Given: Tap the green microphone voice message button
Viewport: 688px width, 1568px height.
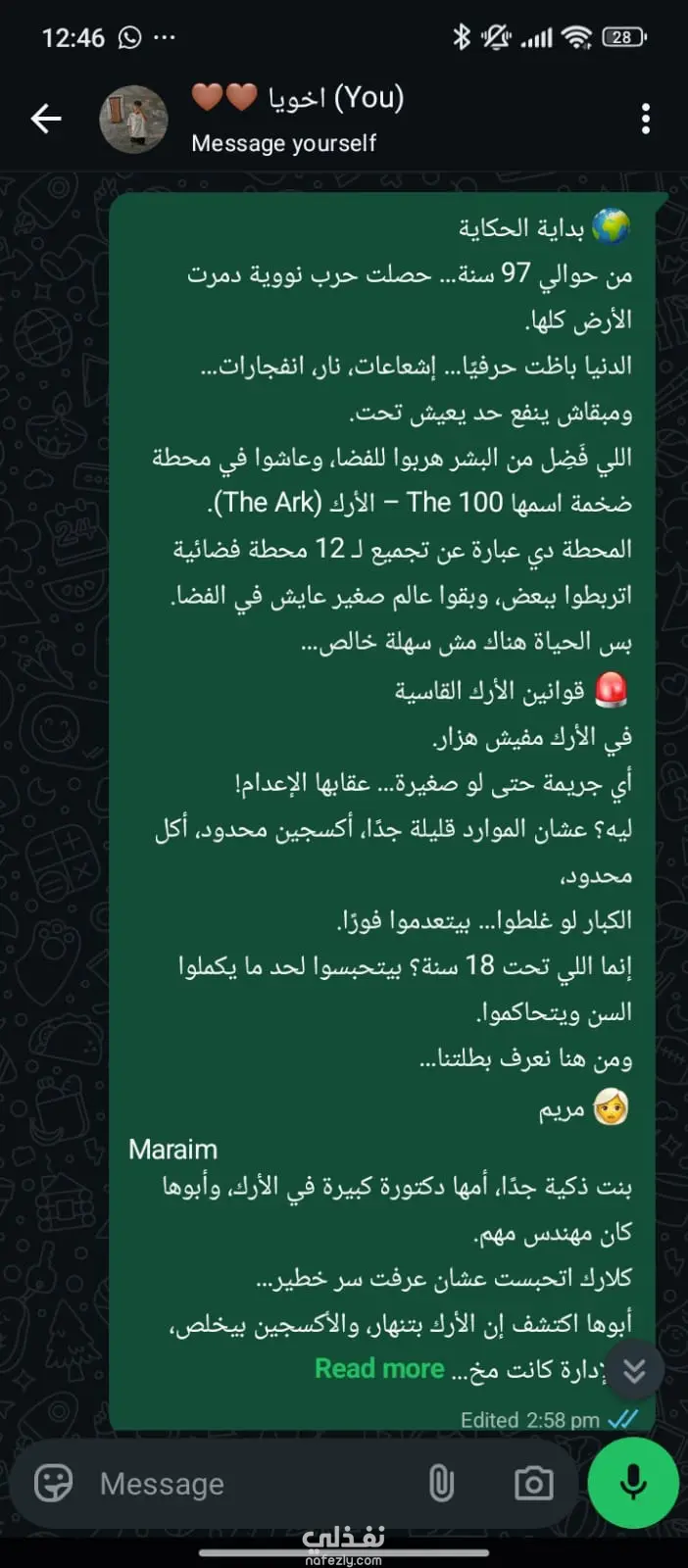Looking at the screenshot, I should click(x=633, y=1483).
